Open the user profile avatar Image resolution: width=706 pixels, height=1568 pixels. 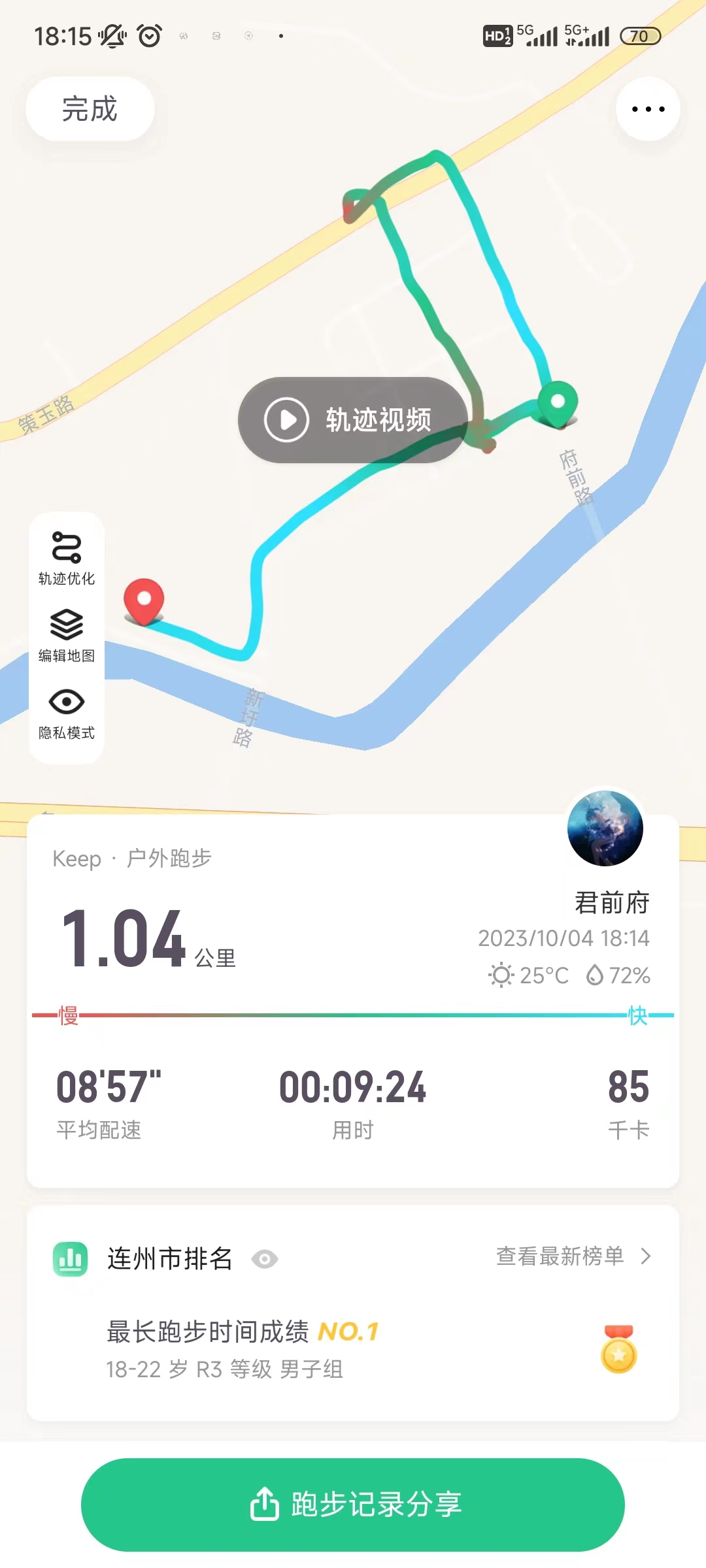pyautogui.click(x=605, y=828)
